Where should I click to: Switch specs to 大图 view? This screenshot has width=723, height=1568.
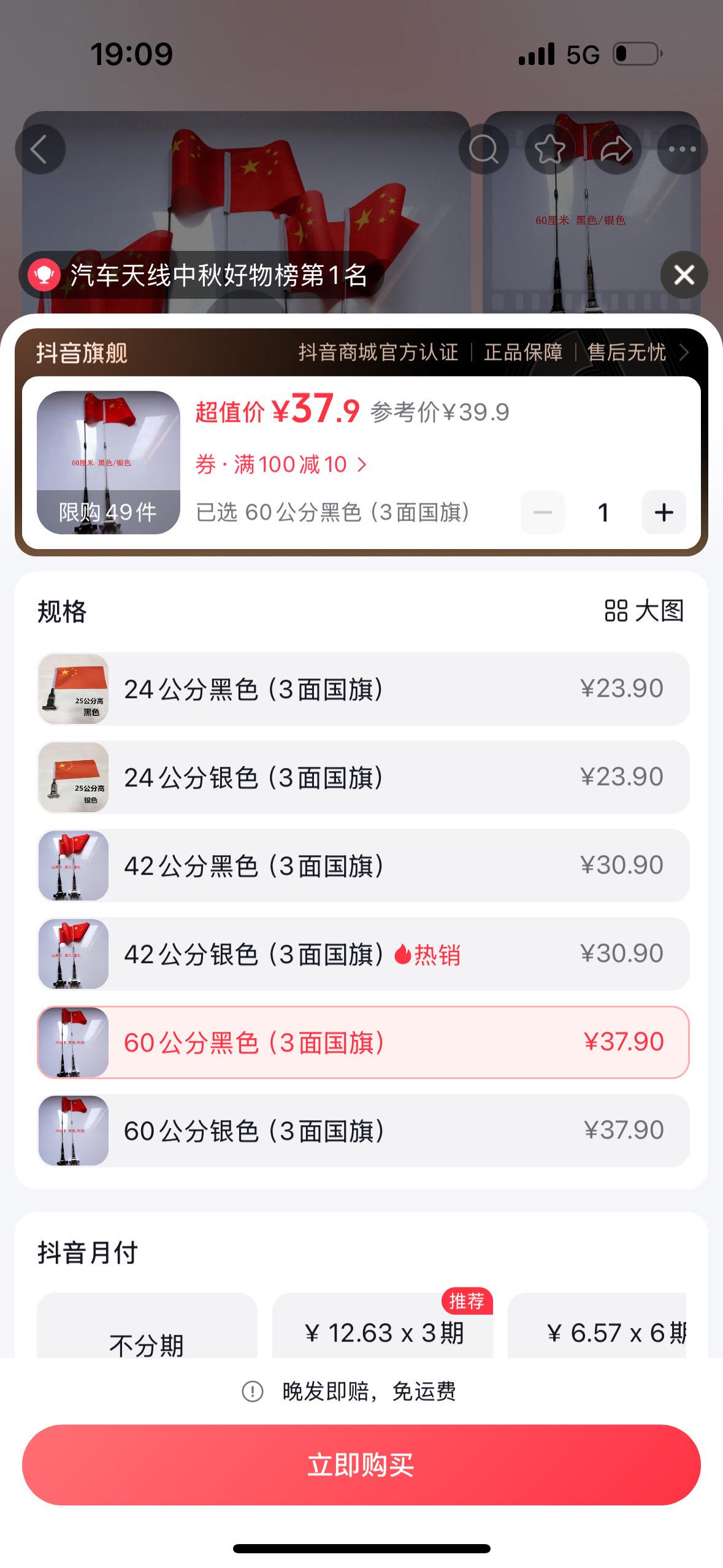click(644, 611)
